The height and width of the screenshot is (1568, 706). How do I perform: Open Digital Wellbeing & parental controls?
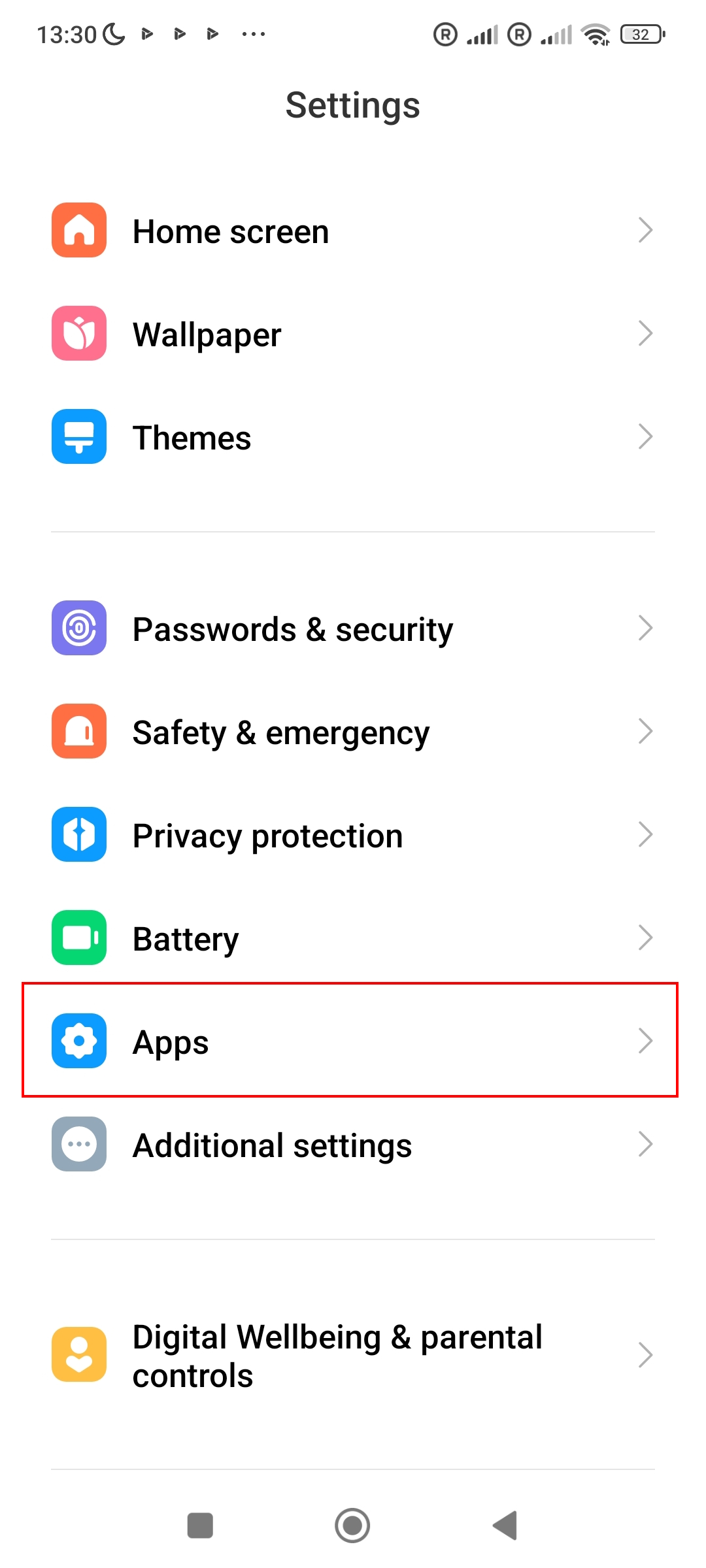click(353, 1355)
